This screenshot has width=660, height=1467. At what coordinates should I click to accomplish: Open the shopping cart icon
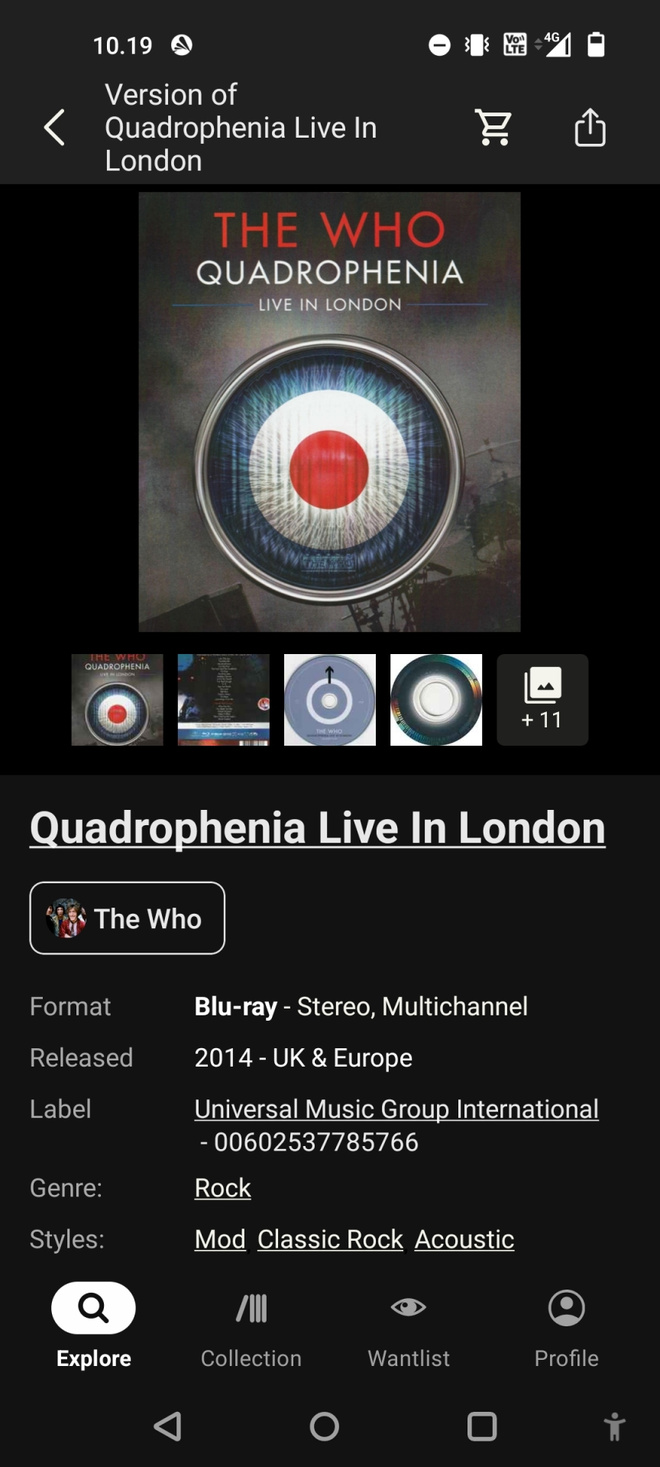493,128
